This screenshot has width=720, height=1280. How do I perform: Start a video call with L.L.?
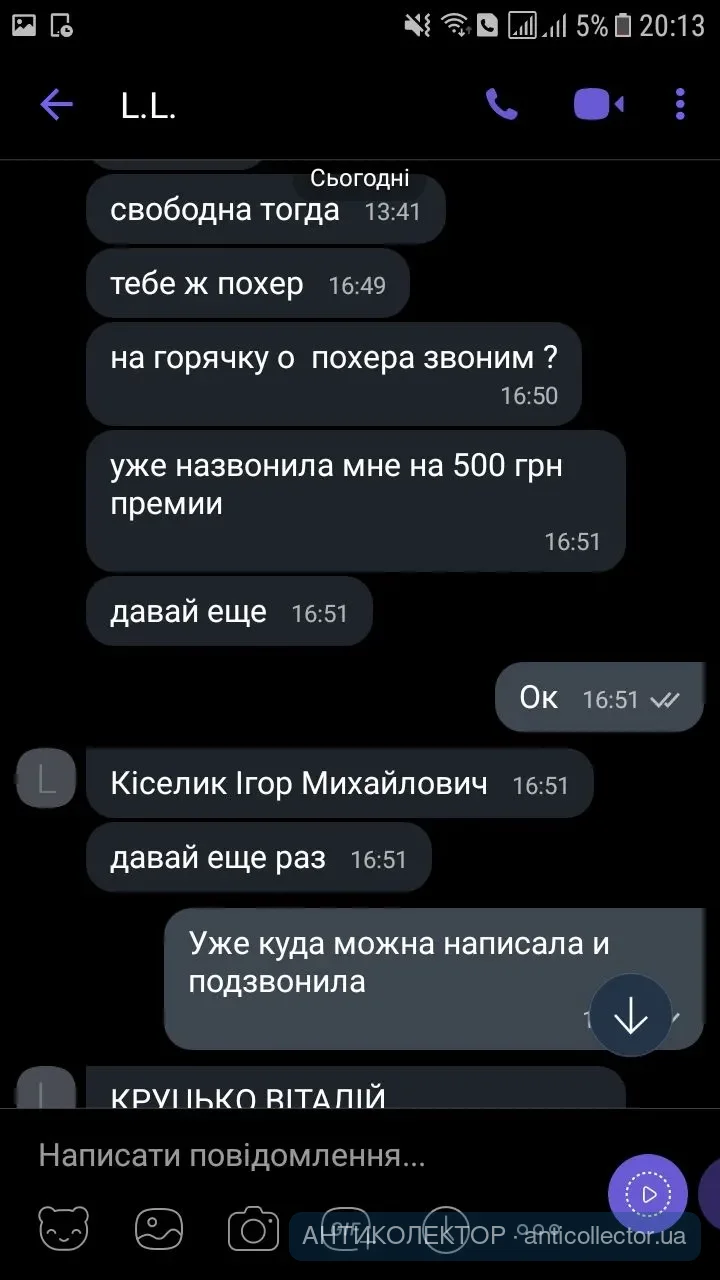click(x=598, y=105)
